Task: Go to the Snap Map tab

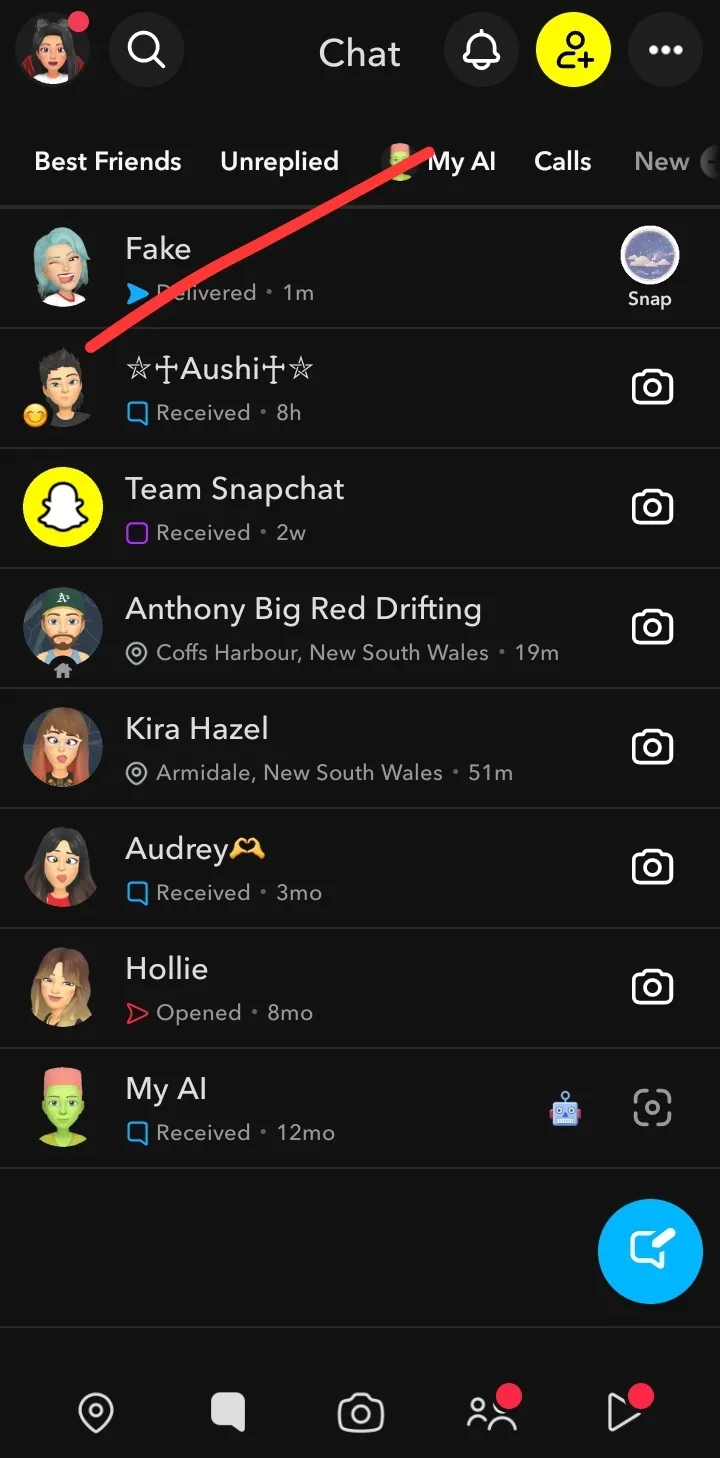Action: click(x=96, y=1412)
